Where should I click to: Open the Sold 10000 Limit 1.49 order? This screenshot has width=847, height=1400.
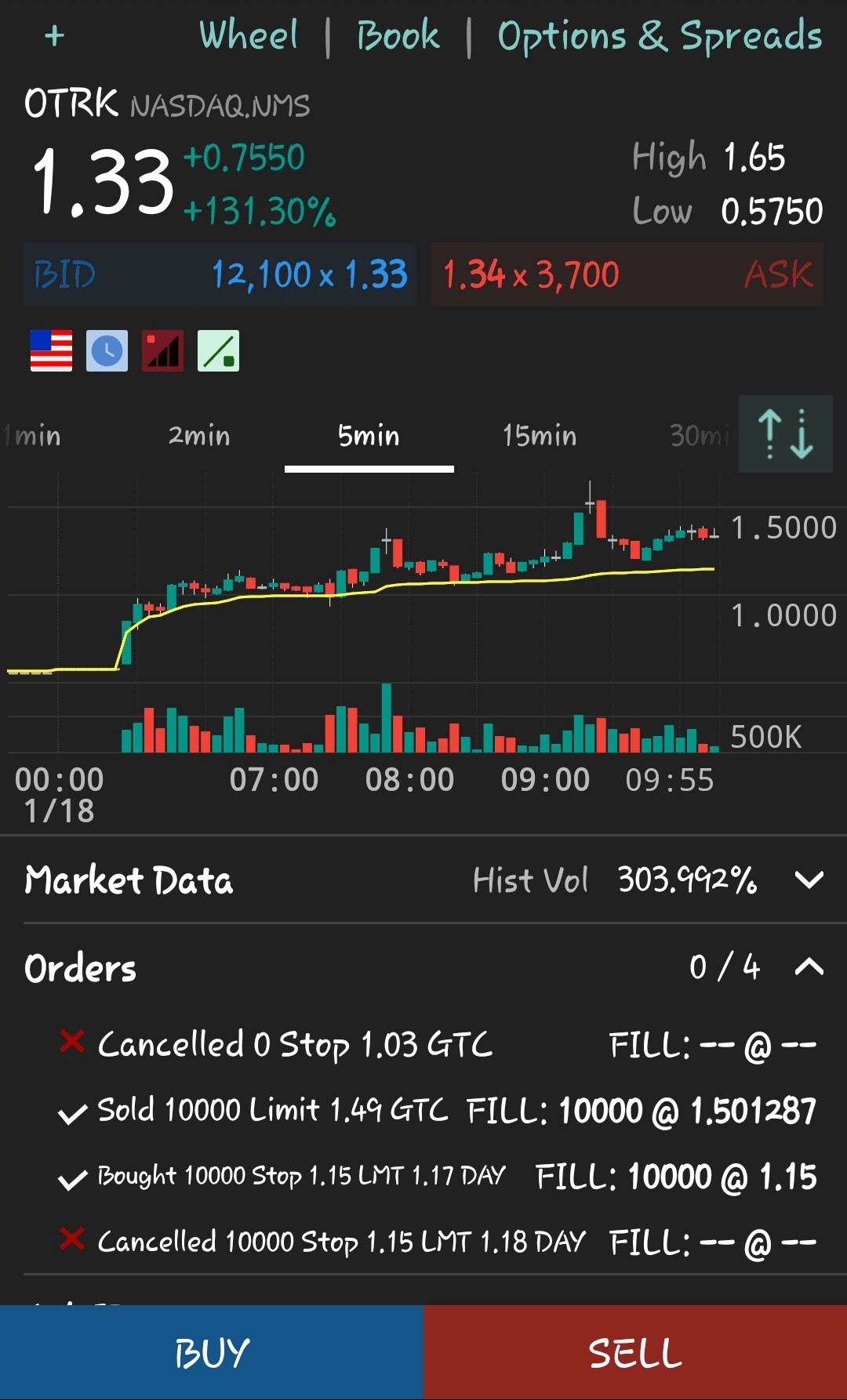tap(437, 1111)
